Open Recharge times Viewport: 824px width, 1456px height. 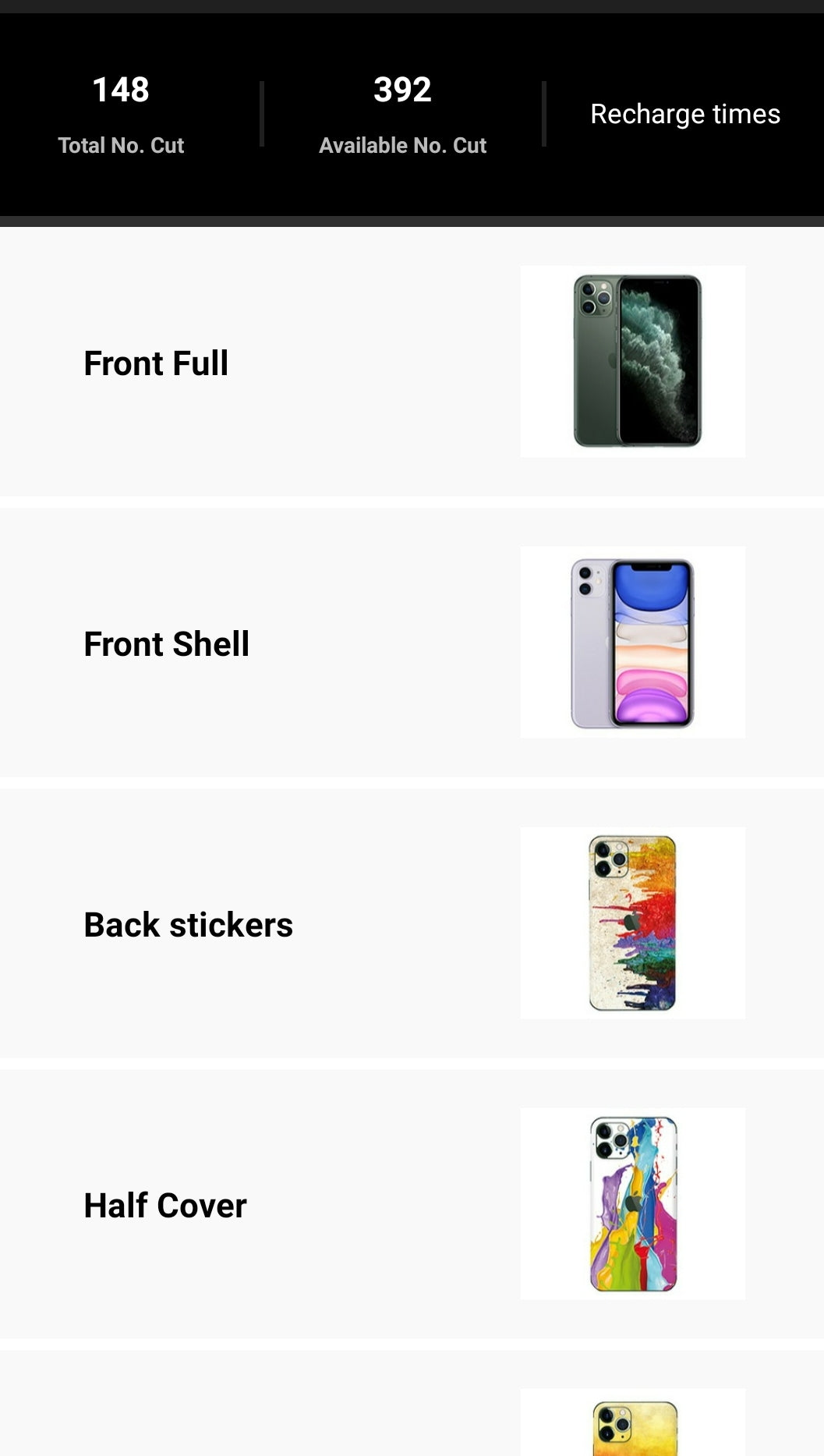pos(684,113)
